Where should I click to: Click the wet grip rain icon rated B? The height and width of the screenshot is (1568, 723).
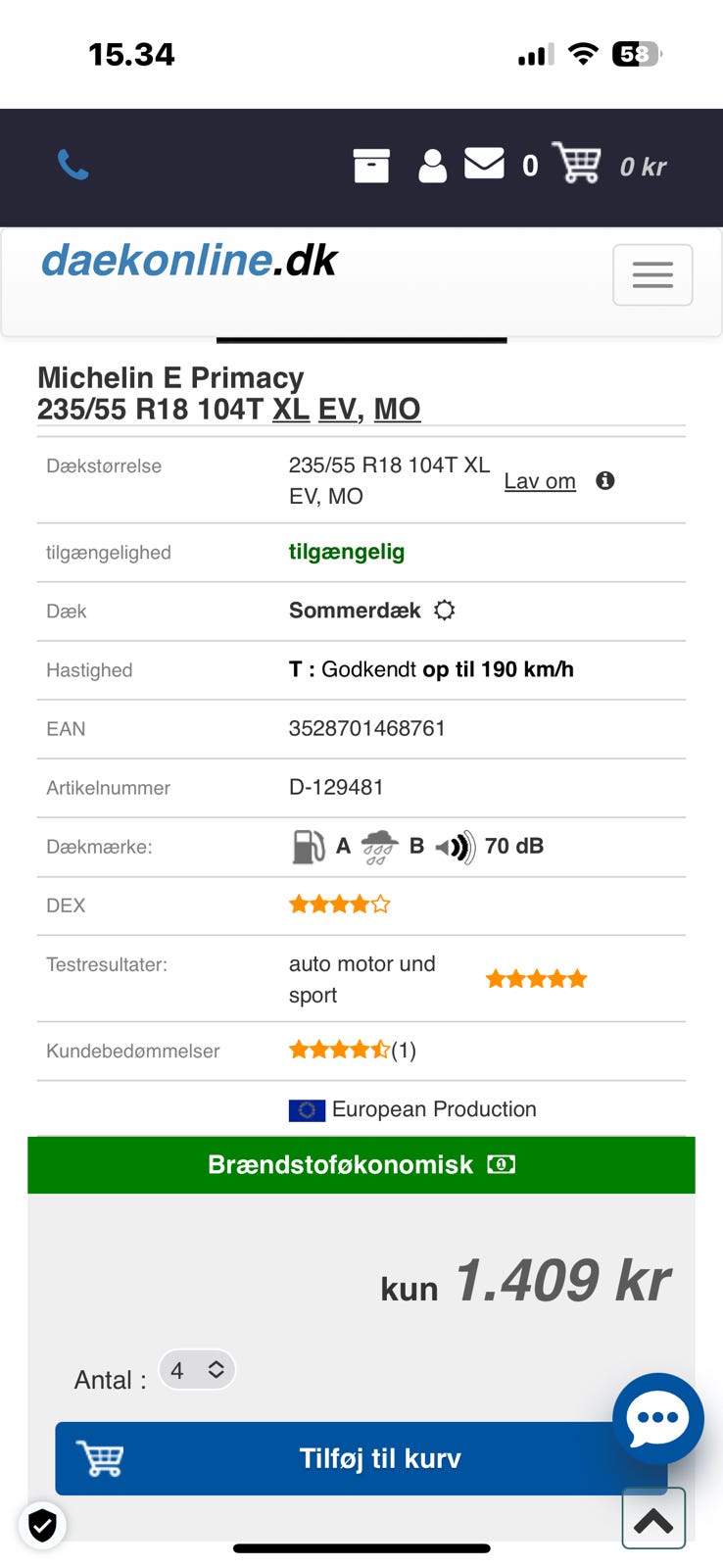(377, 846)
